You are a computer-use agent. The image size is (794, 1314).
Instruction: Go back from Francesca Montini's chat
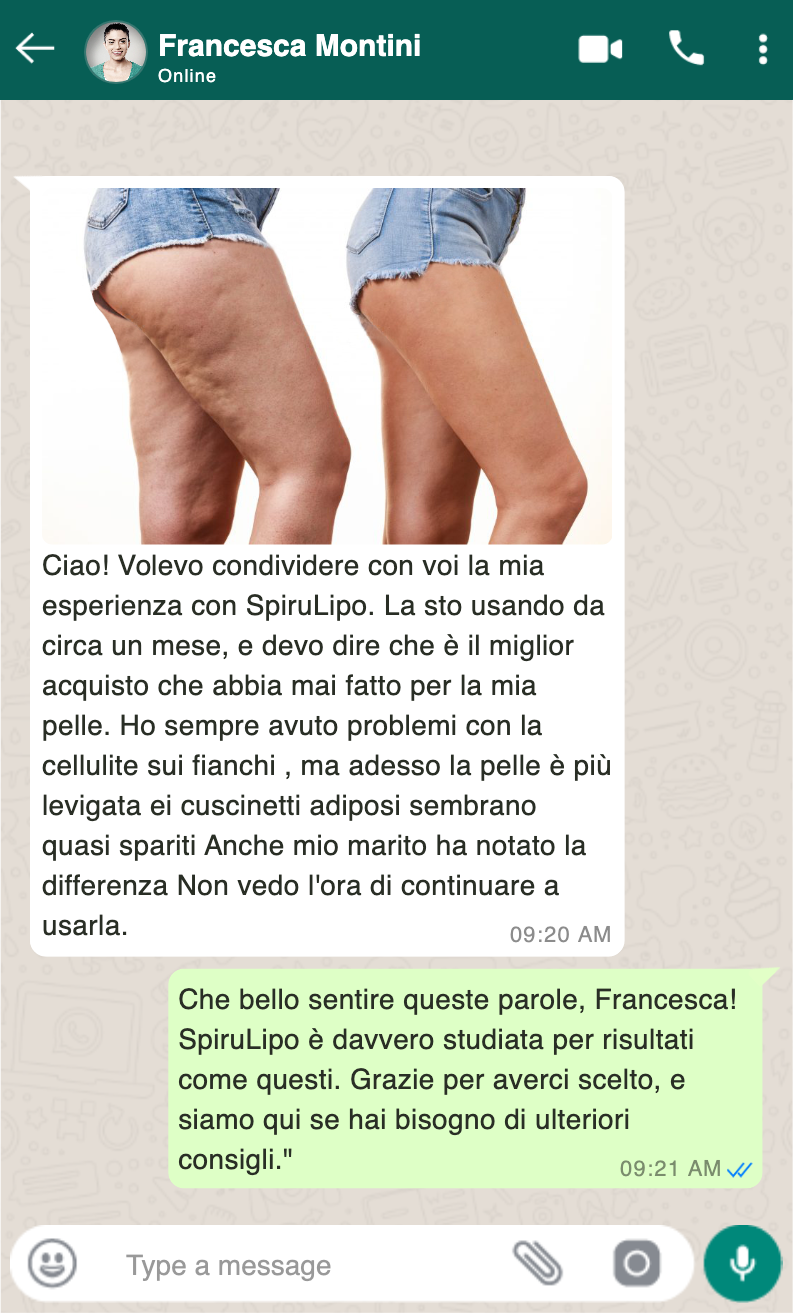tap(35, 48)
